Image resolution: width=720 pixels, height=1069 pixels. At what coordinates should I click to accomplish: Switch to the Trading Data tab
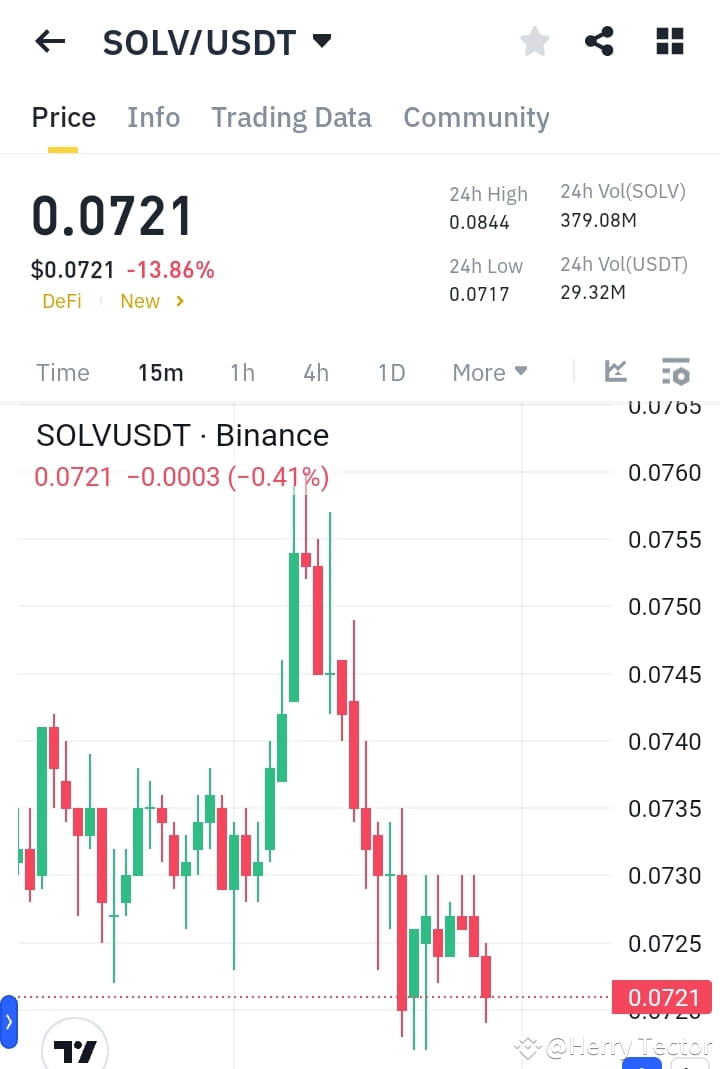click(291, 117)
